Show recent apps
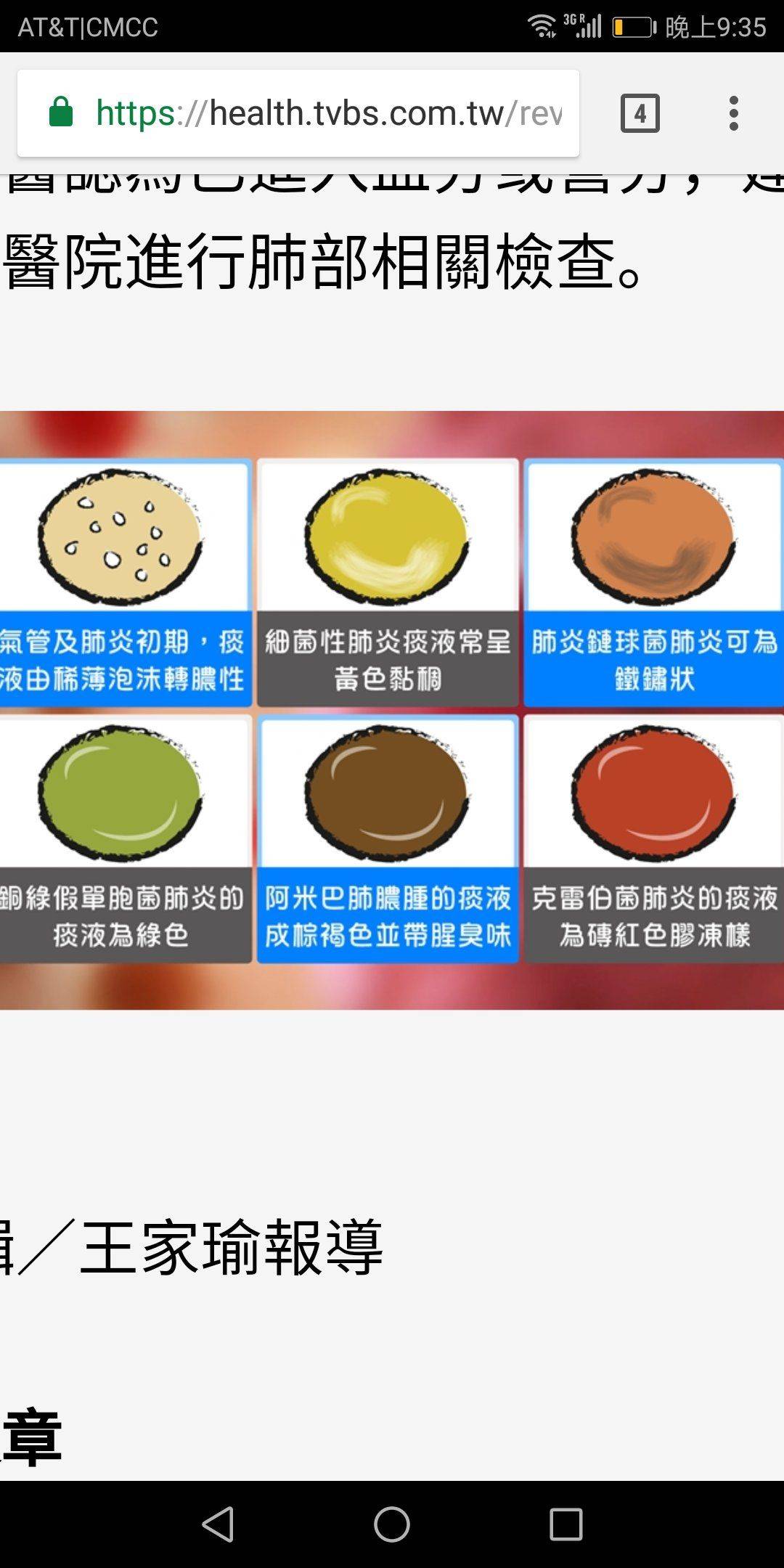 [565, 1524]
